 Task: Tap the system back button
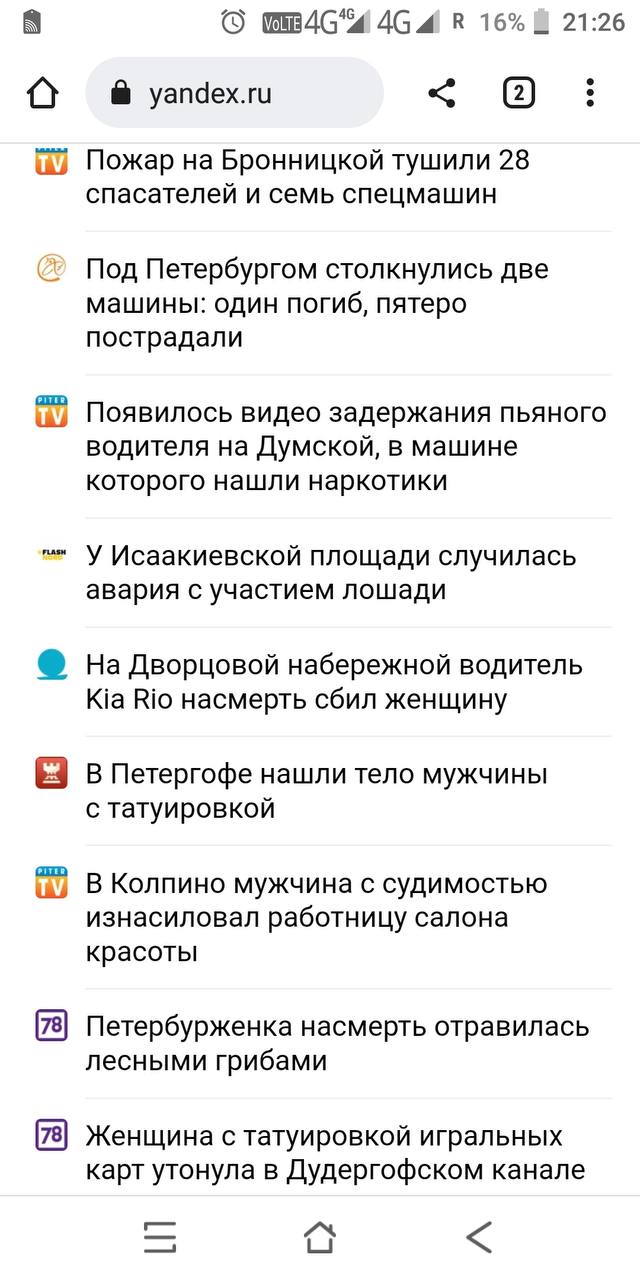(479, 1237)
